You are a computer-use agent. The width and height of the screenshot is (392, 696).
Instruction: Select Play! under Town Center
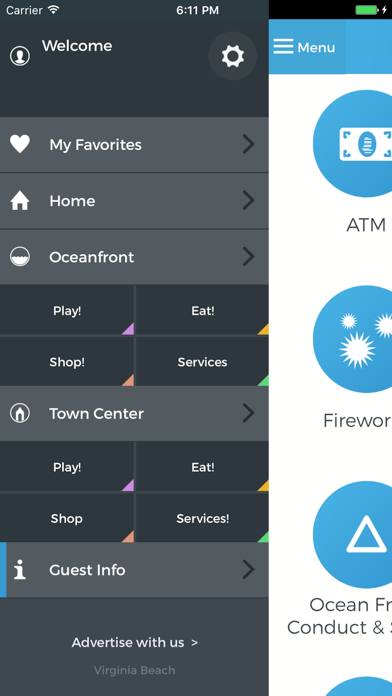[67, 467]
